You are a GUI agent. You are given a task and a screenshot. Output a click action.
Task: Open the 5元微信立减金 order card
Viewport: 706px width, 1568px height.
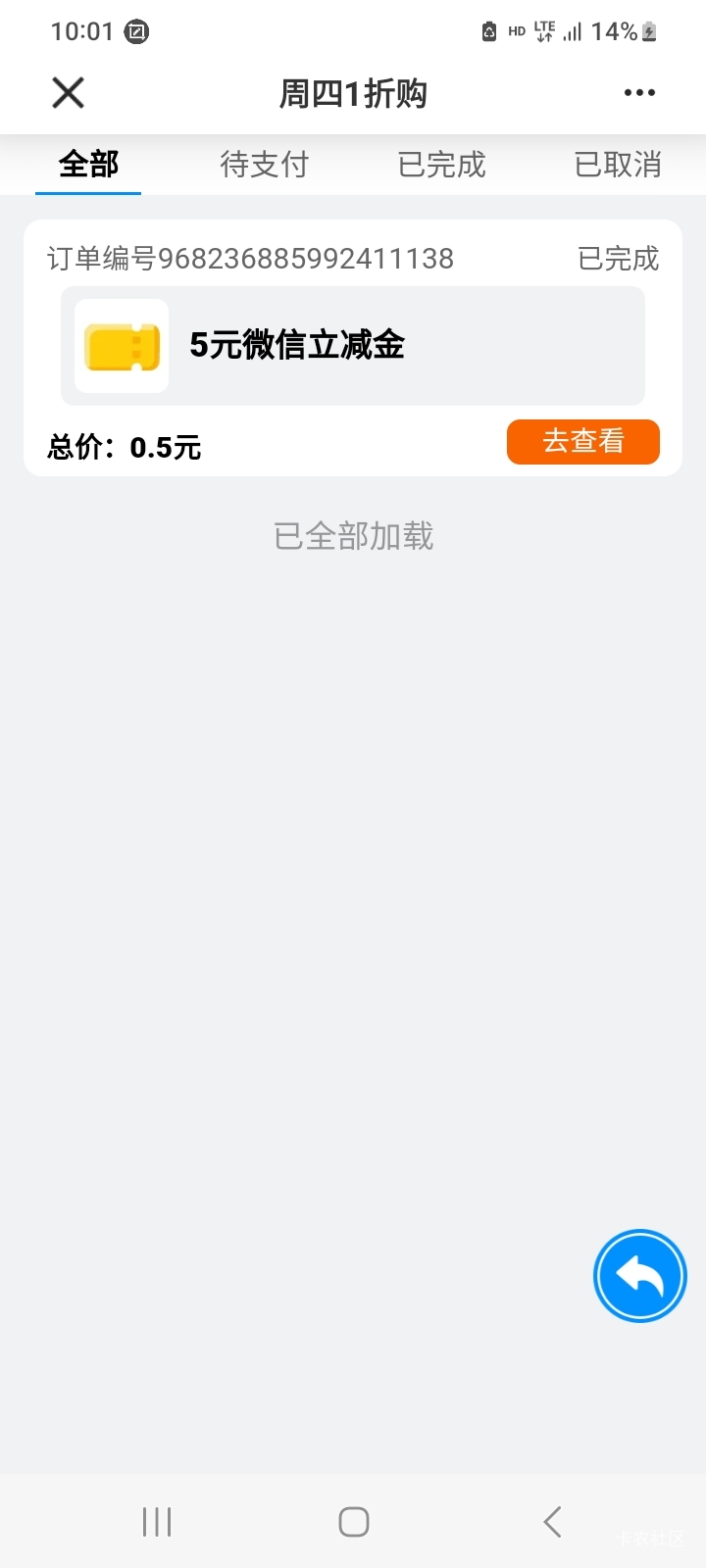coord(353,346)
